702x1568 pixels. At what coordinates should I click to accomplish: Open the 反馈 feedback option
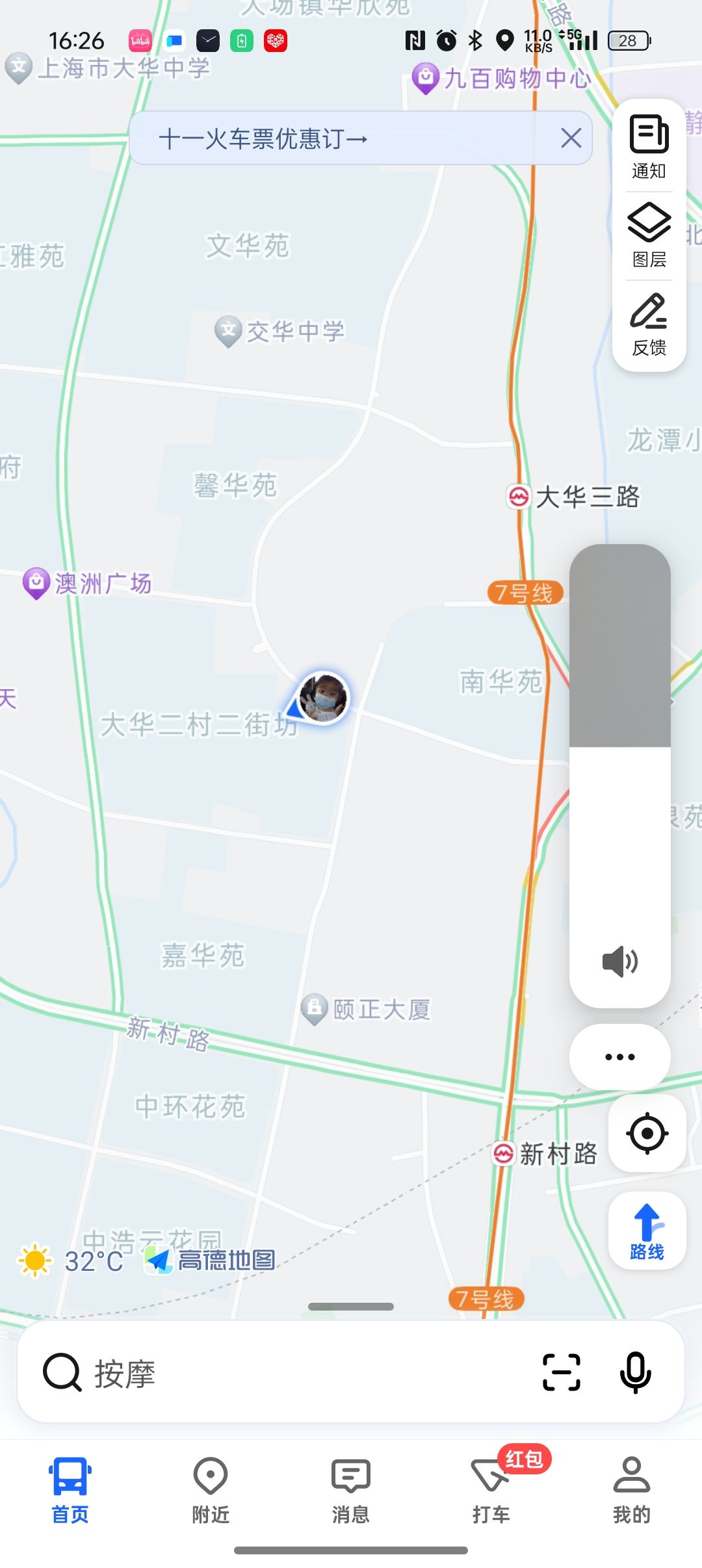pos(649,324)
